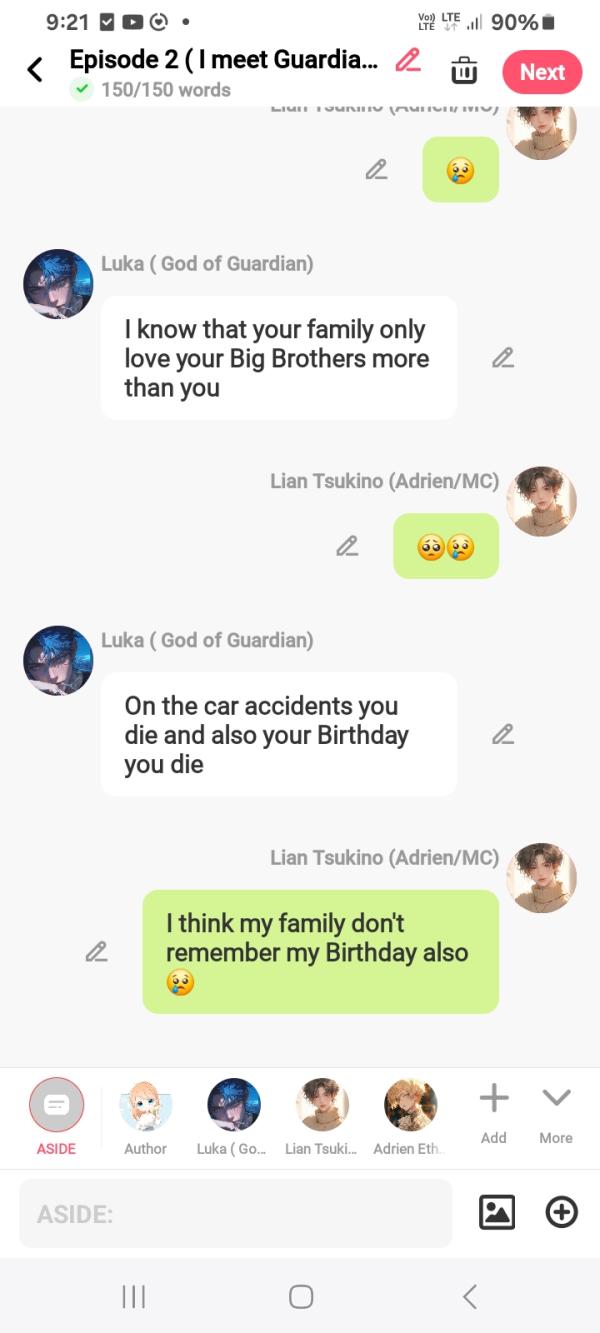Viewport: 600px width, 1333px height.
Task: Edit the 'I think my family' message
Action: click(x=96, y=952)
